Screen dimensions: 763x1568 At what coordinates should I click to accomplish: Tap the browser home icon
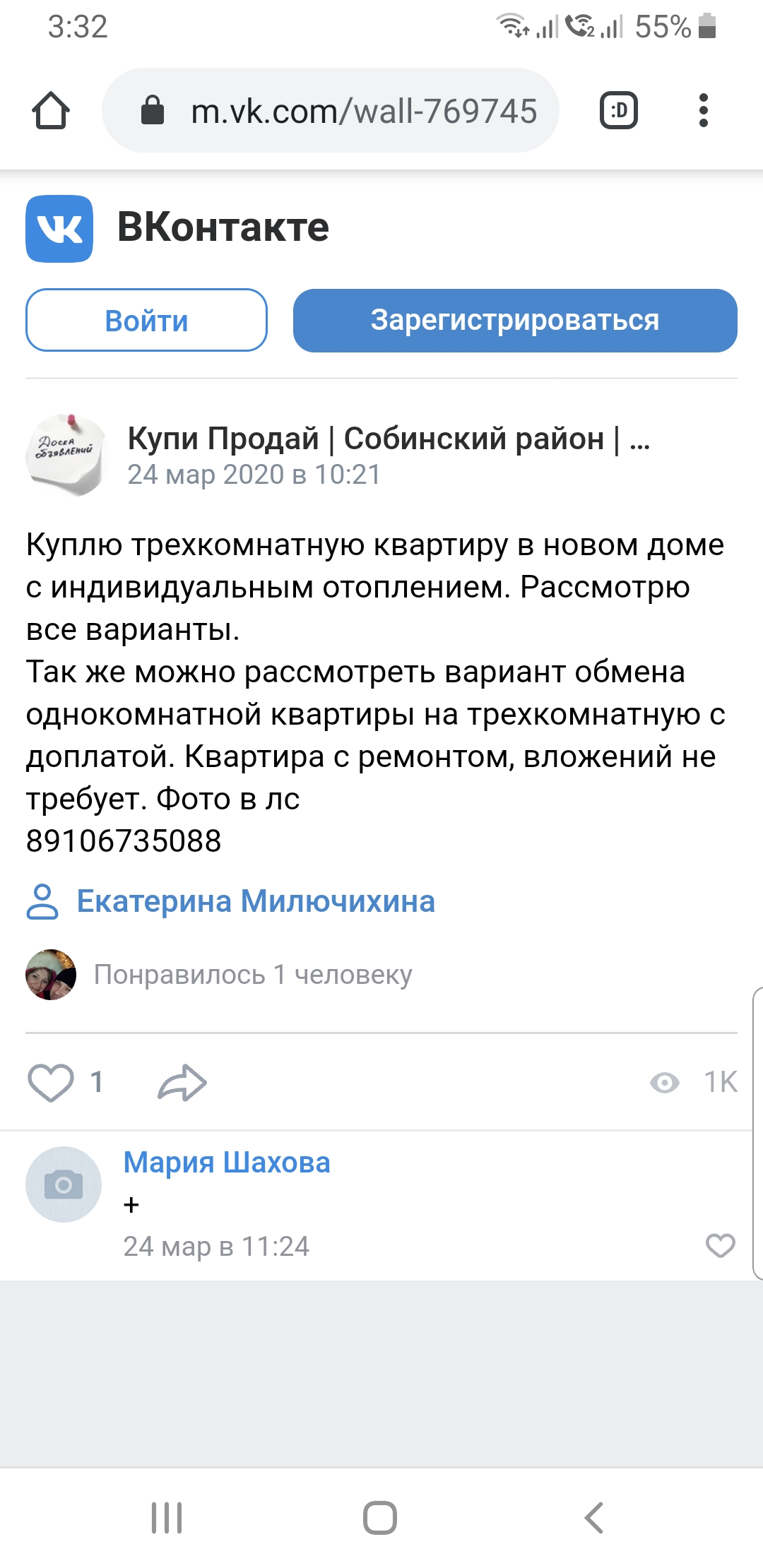click(x=51, y=111)
